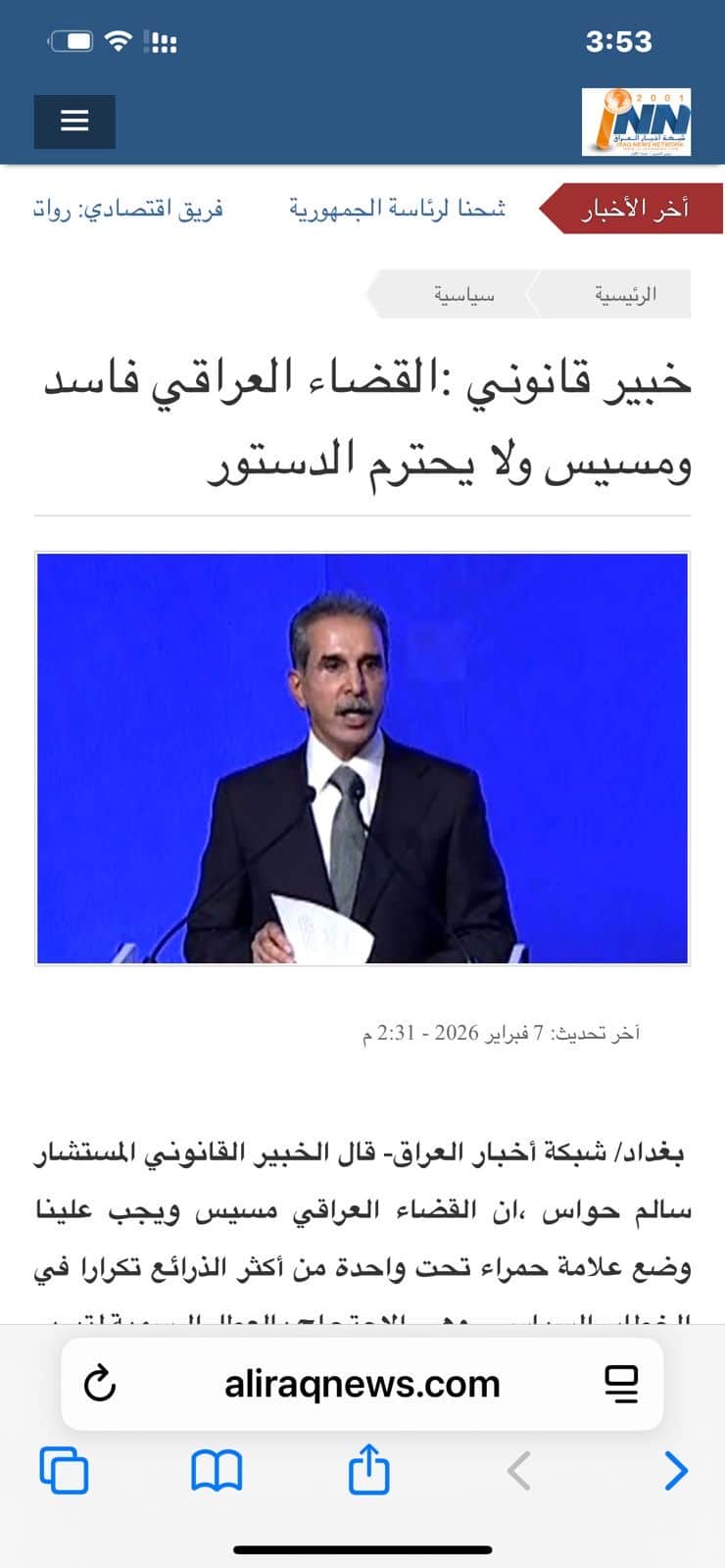
Task: Go to the الرئيسية breadcrumb
Action: click(625, 294)
